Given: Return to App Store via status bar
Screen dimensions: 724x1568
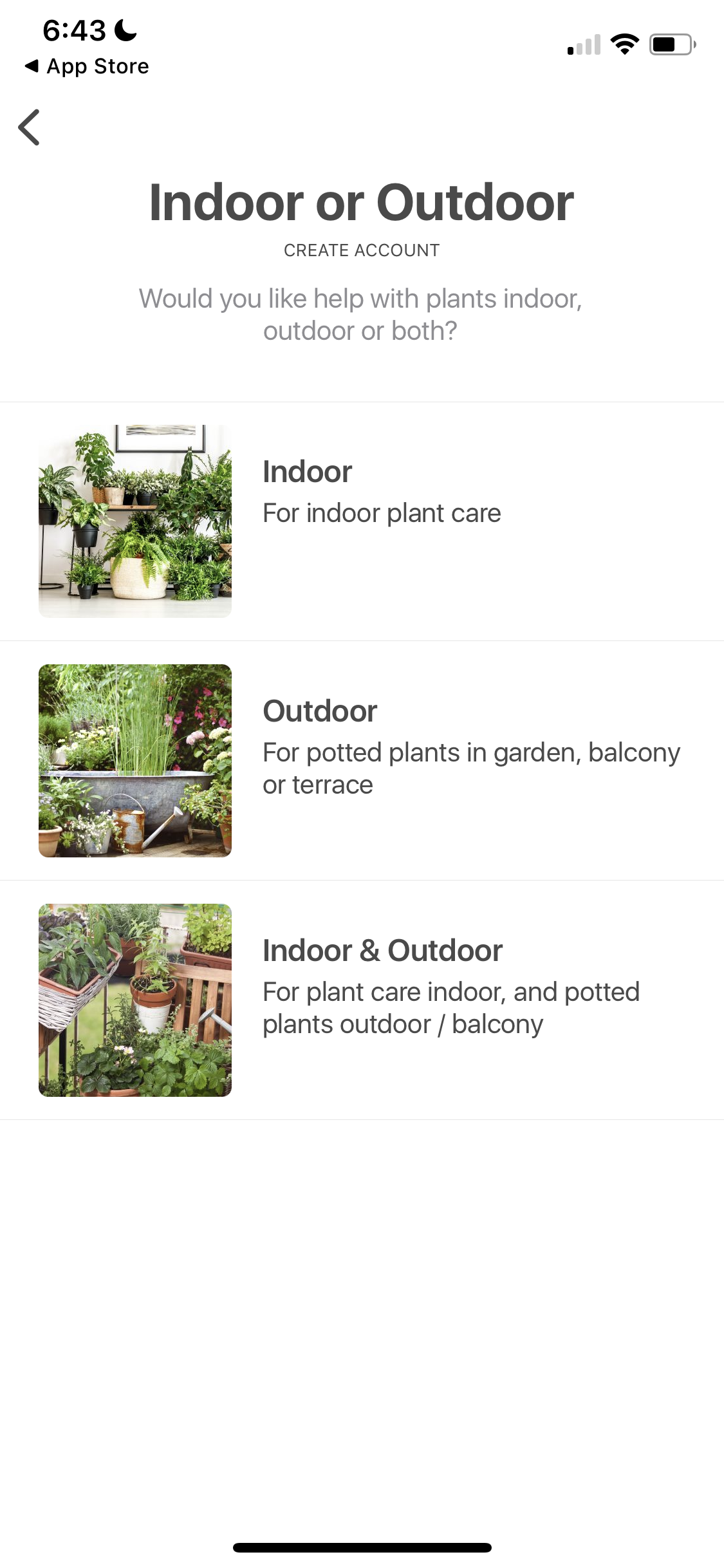Looking at the screenshot, I should (x=87, y=66).
